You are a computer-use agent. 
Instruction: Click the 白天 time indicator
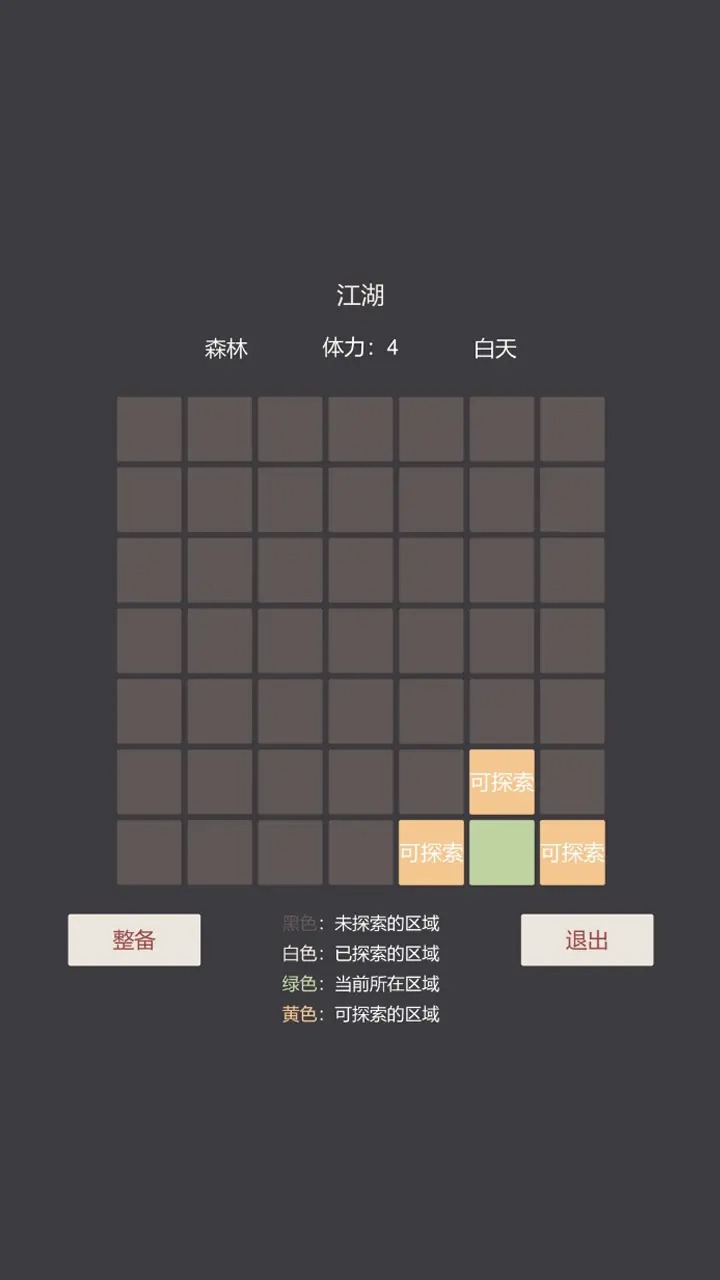tap(497, 349)
